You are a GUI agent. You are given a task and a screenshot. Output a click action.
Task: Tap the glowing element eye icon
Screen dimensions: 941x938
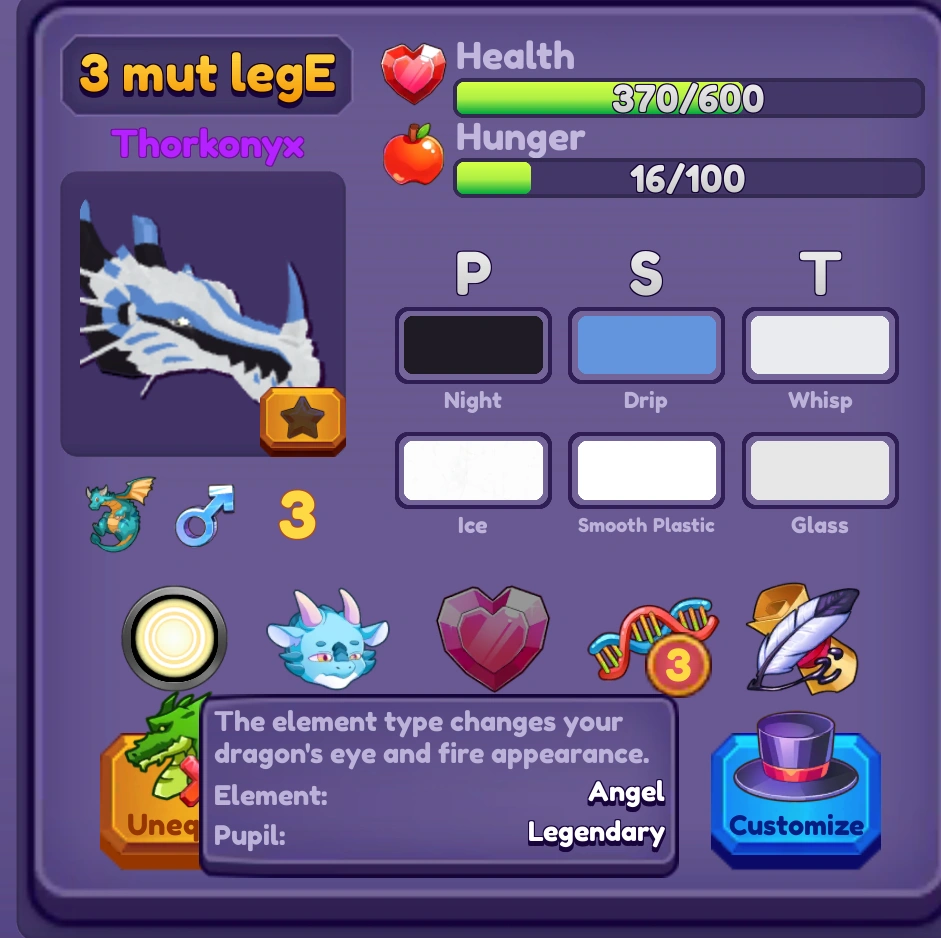coord(174,638)
